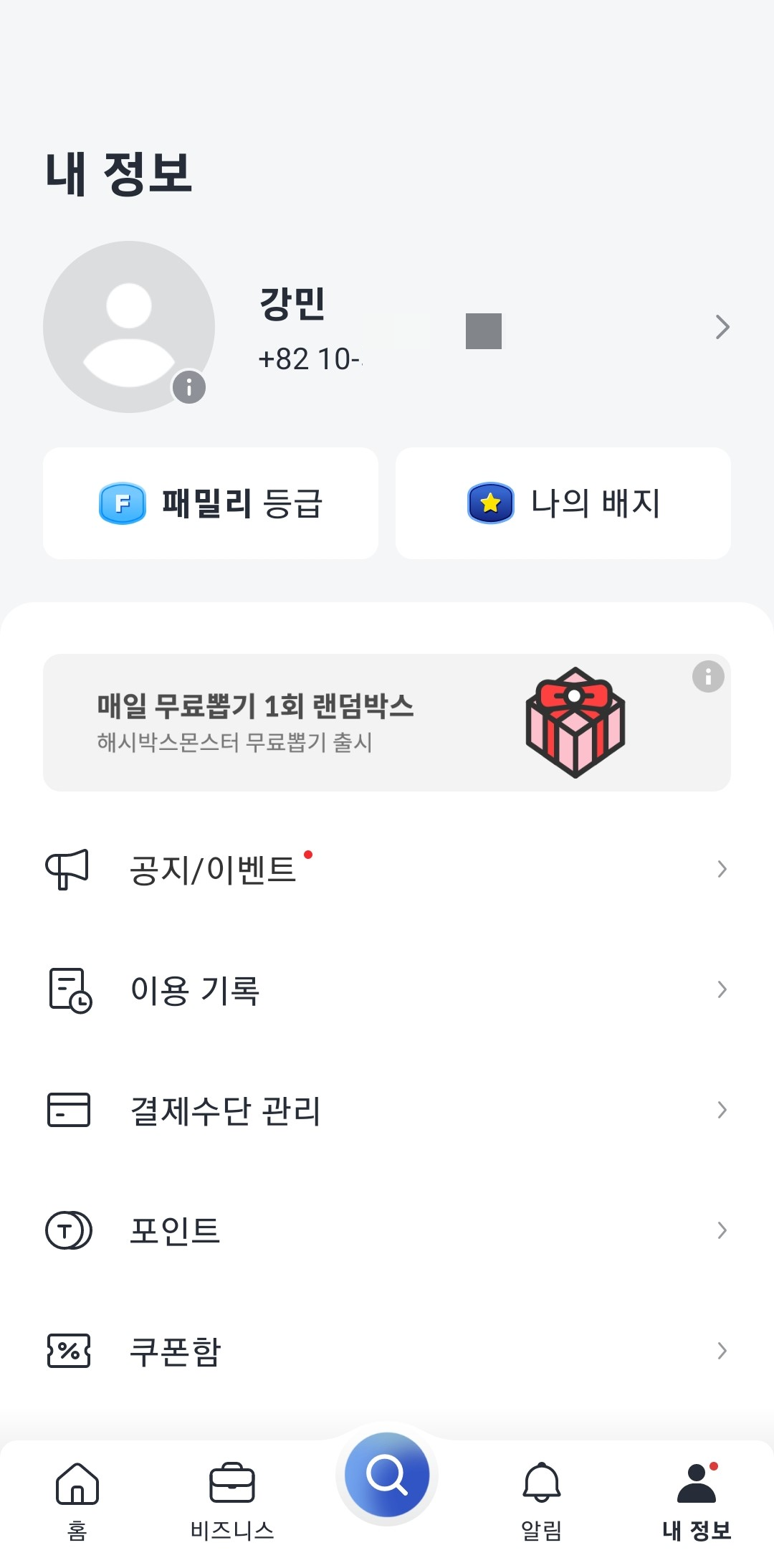Open the 패밀리 등급 button
The image size is (774, 1568).
click(x=211, y=503)
